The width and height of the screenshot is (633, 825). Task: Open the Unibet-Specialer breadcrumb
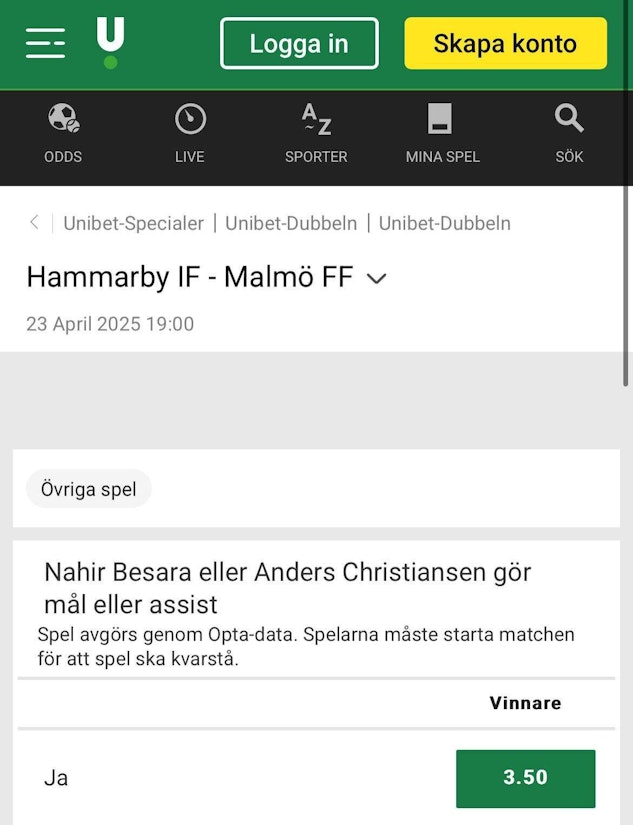(133, 223)
